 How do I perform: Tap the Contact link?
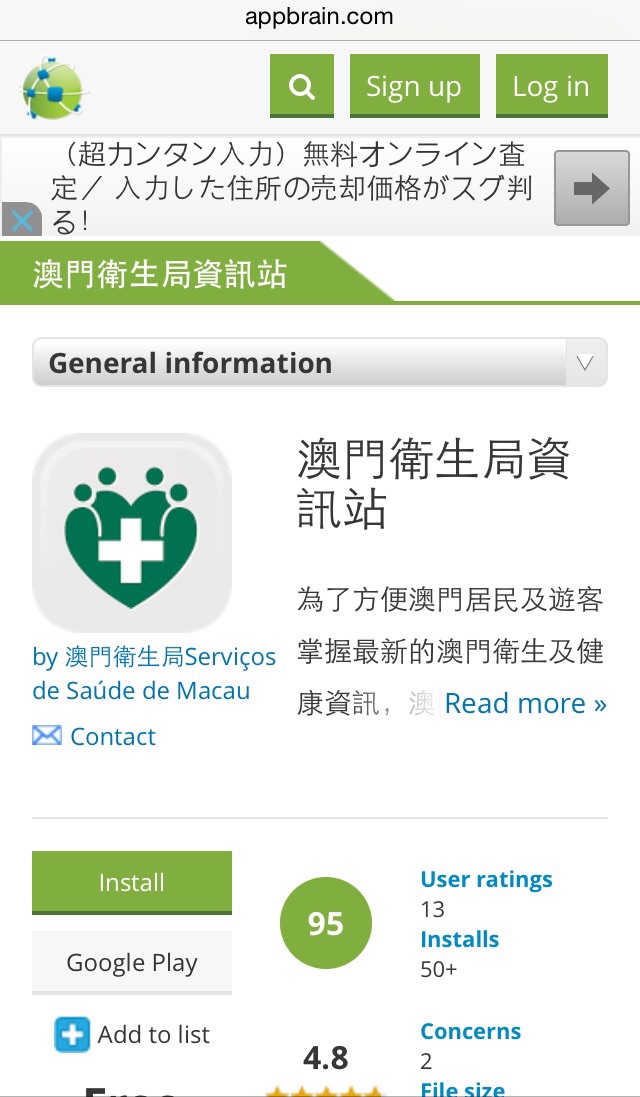[x=95, y=737]
